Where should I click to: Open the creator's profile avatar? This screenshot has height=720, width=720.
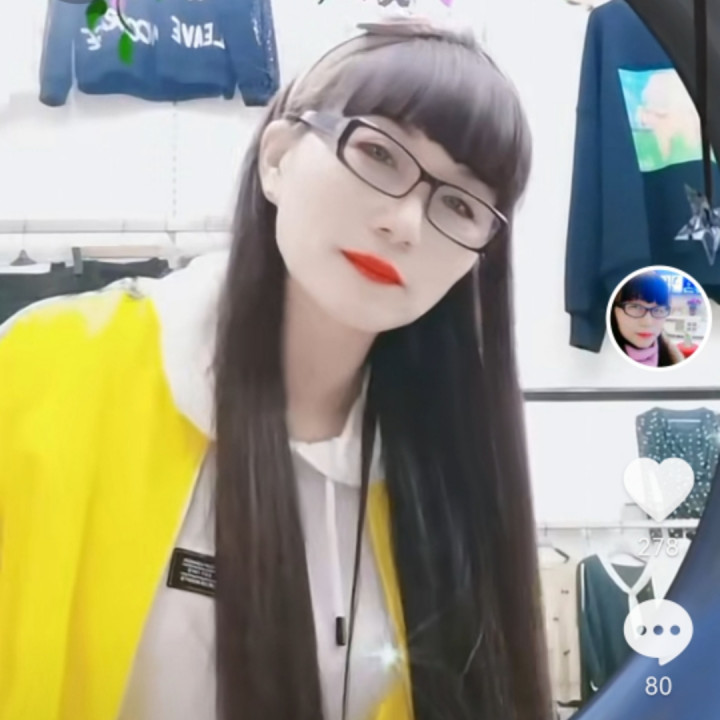[x=658, y=317]
